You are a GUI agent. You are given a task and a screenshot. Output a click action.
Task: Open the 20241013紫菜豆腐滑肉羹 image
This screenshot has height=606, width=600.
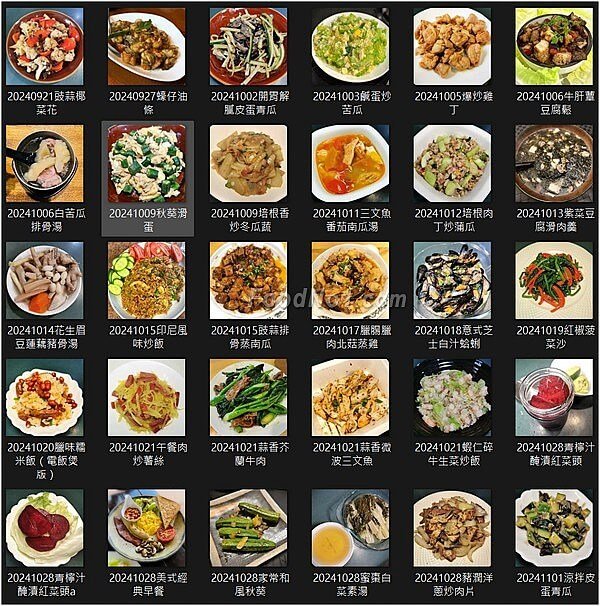tap(553, 163)
